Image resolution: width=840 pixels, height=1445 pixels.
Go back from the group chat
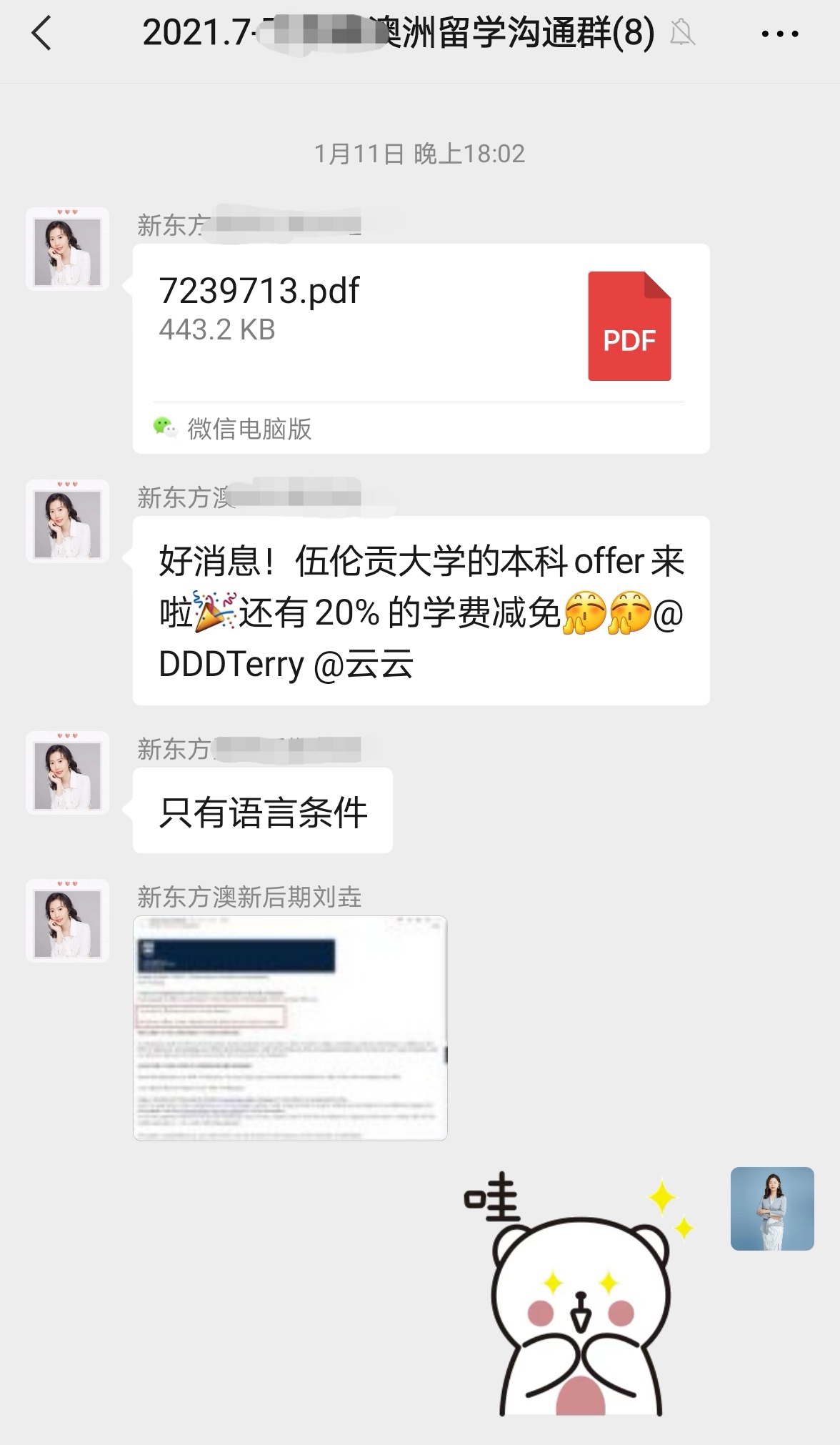pos(41,34)
